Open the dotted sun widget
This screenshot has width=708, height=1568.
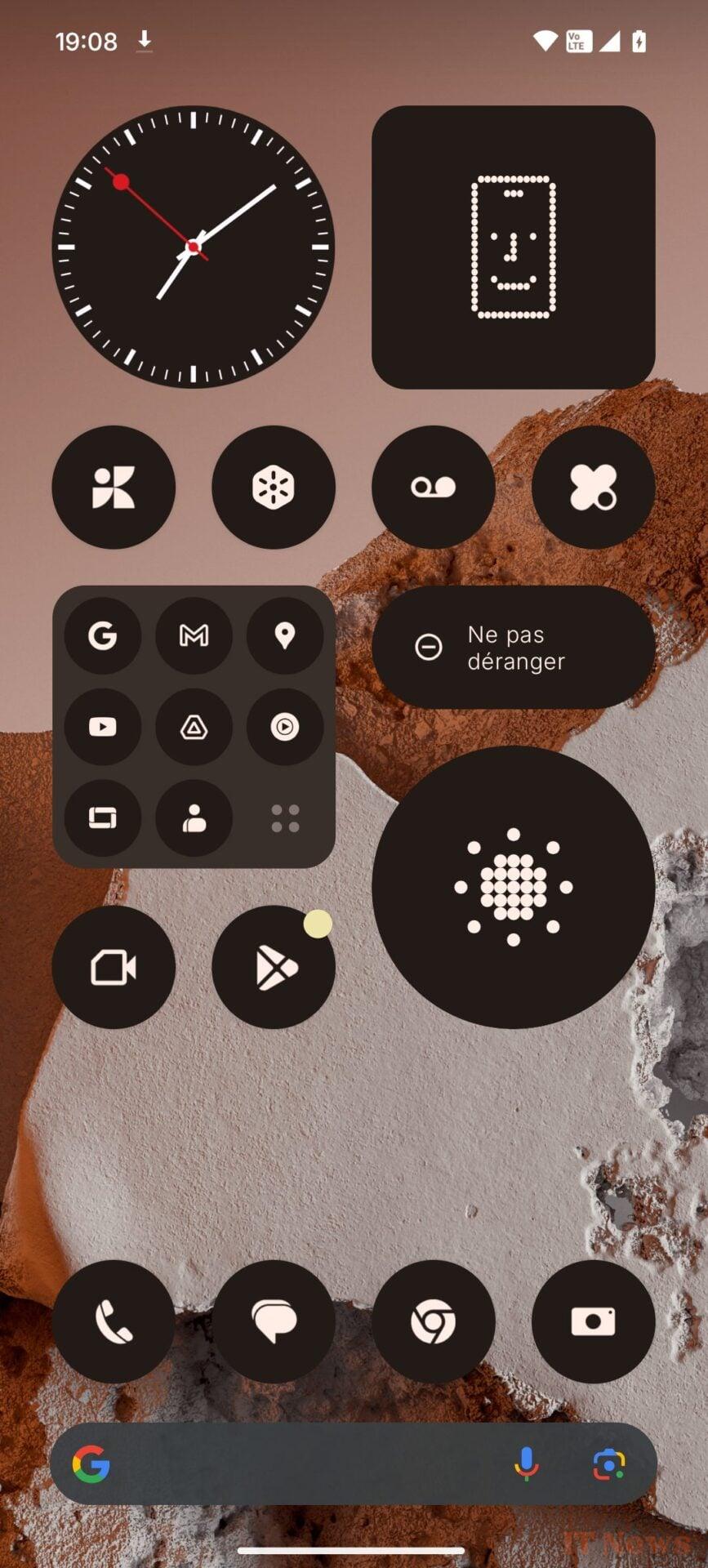[x=513, y=887]
